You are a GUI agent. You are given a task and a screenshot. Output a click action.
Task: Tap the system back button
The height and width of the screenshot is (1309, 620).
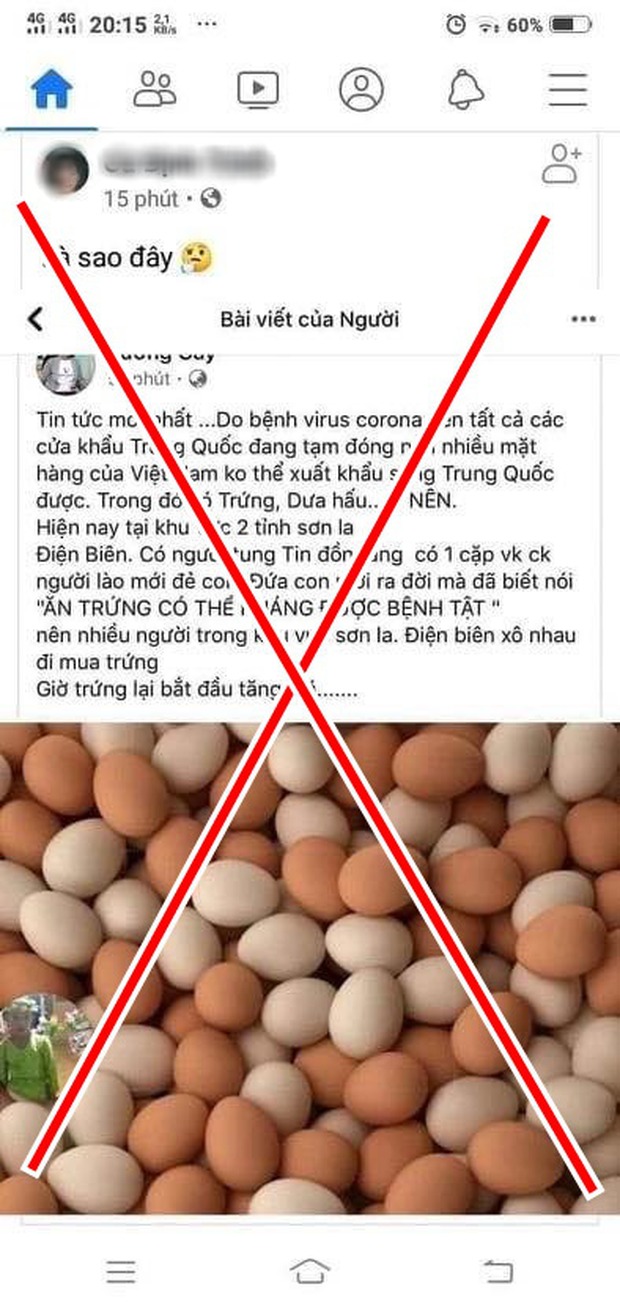click(x=497, y=1271)
